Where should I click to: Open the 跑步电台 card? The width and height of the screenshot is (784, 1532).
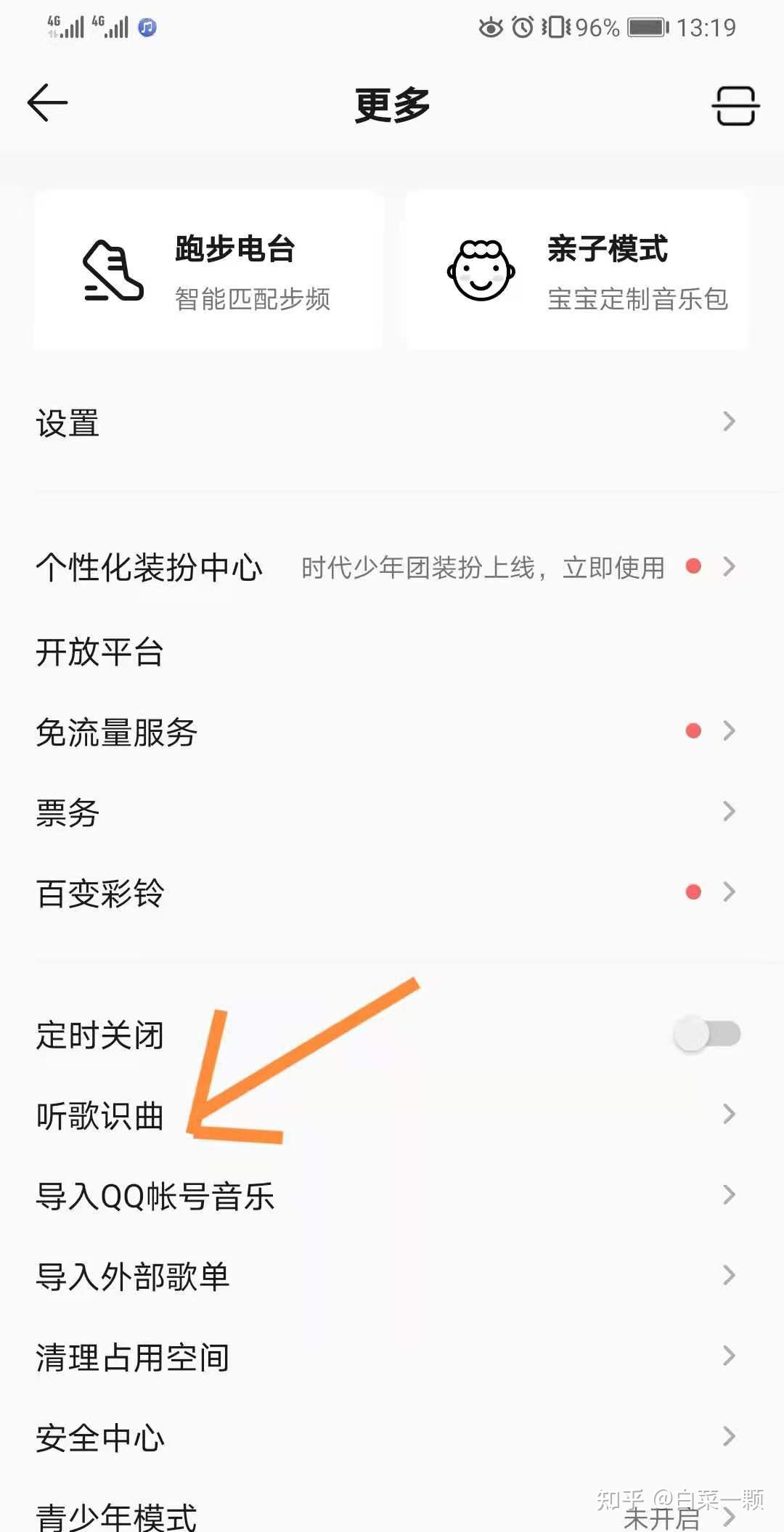208,272
